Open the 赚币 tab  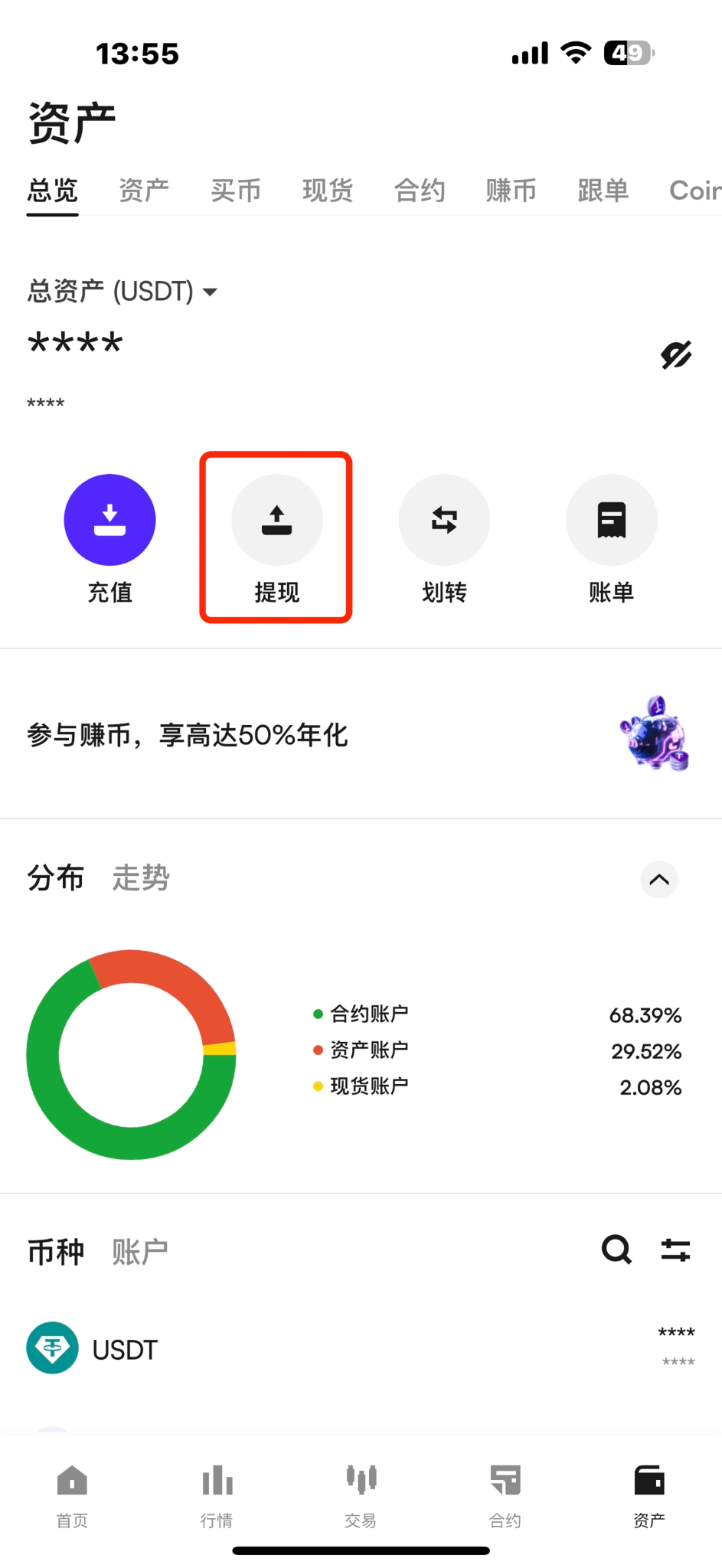point(511,190)
